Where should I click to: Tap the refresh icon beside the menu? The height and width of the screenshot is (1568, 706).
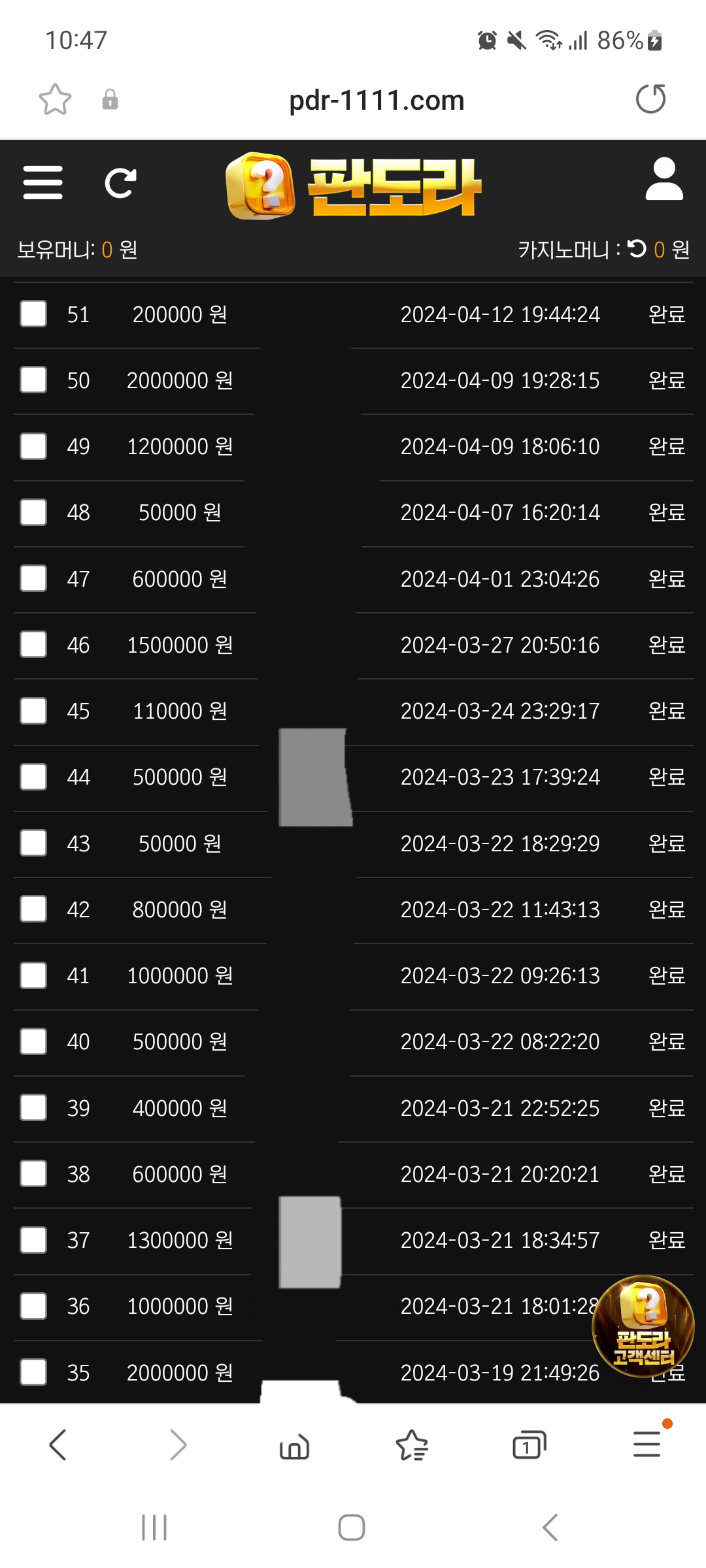[121, 183]
